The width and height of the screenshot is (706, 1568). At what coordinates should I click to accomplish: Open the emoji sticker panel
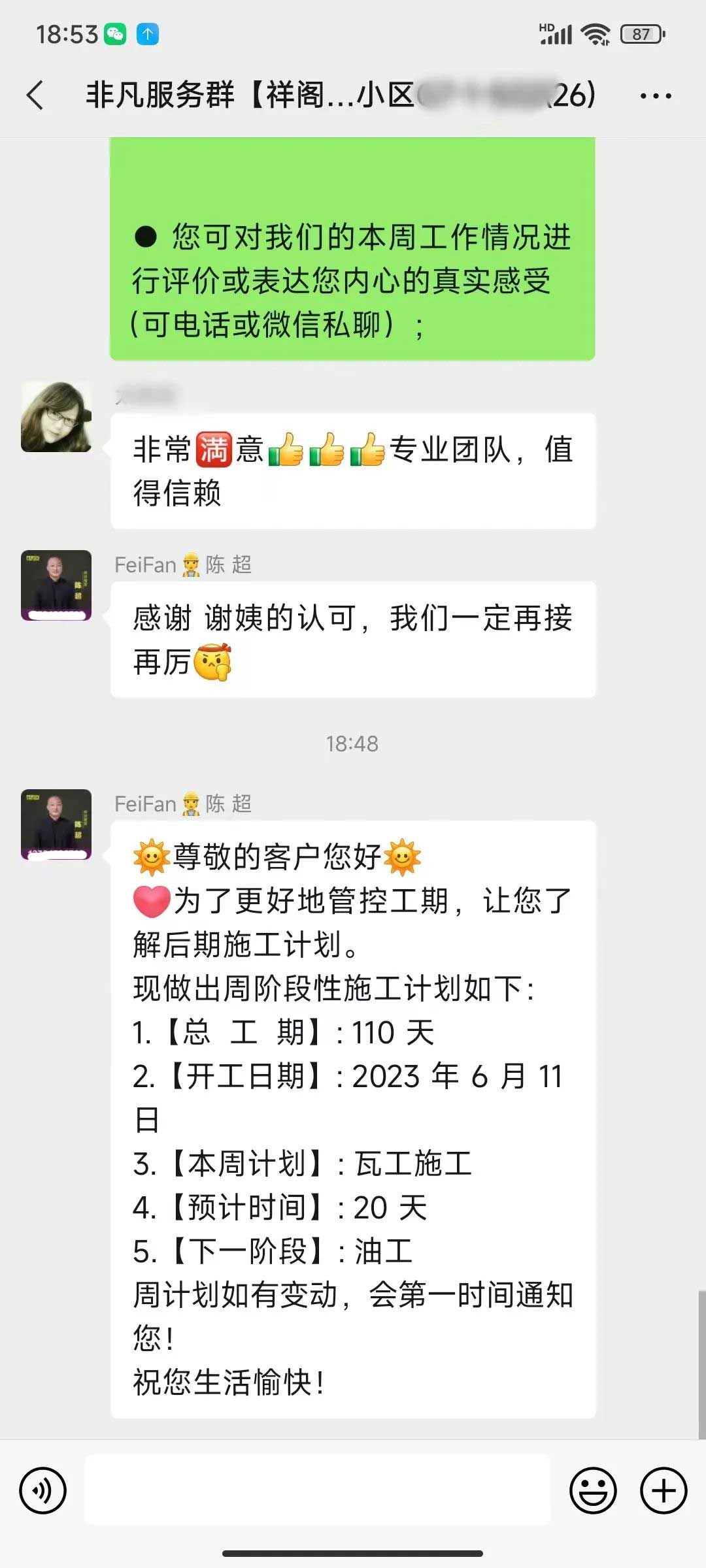(593, 1491)
